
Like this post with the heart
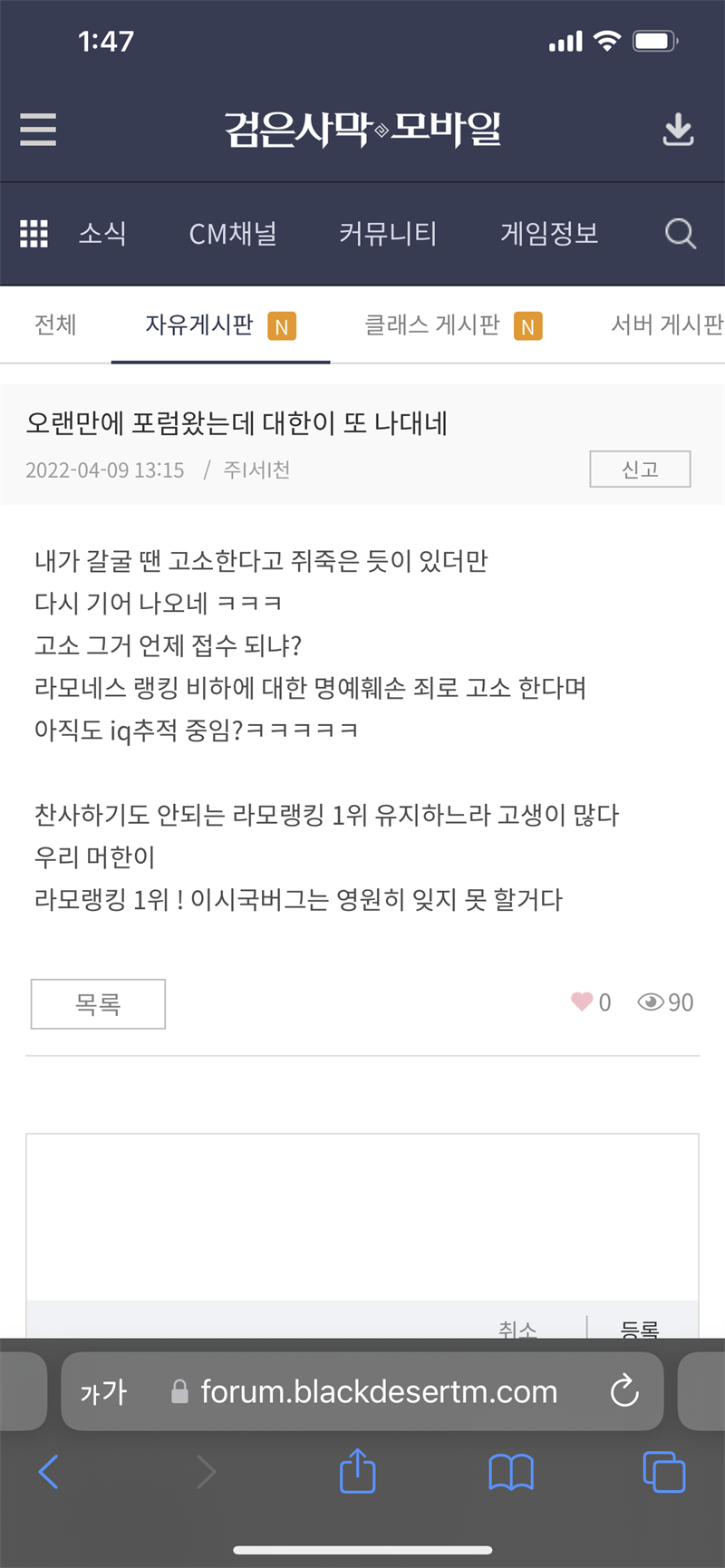(582, 1002)
